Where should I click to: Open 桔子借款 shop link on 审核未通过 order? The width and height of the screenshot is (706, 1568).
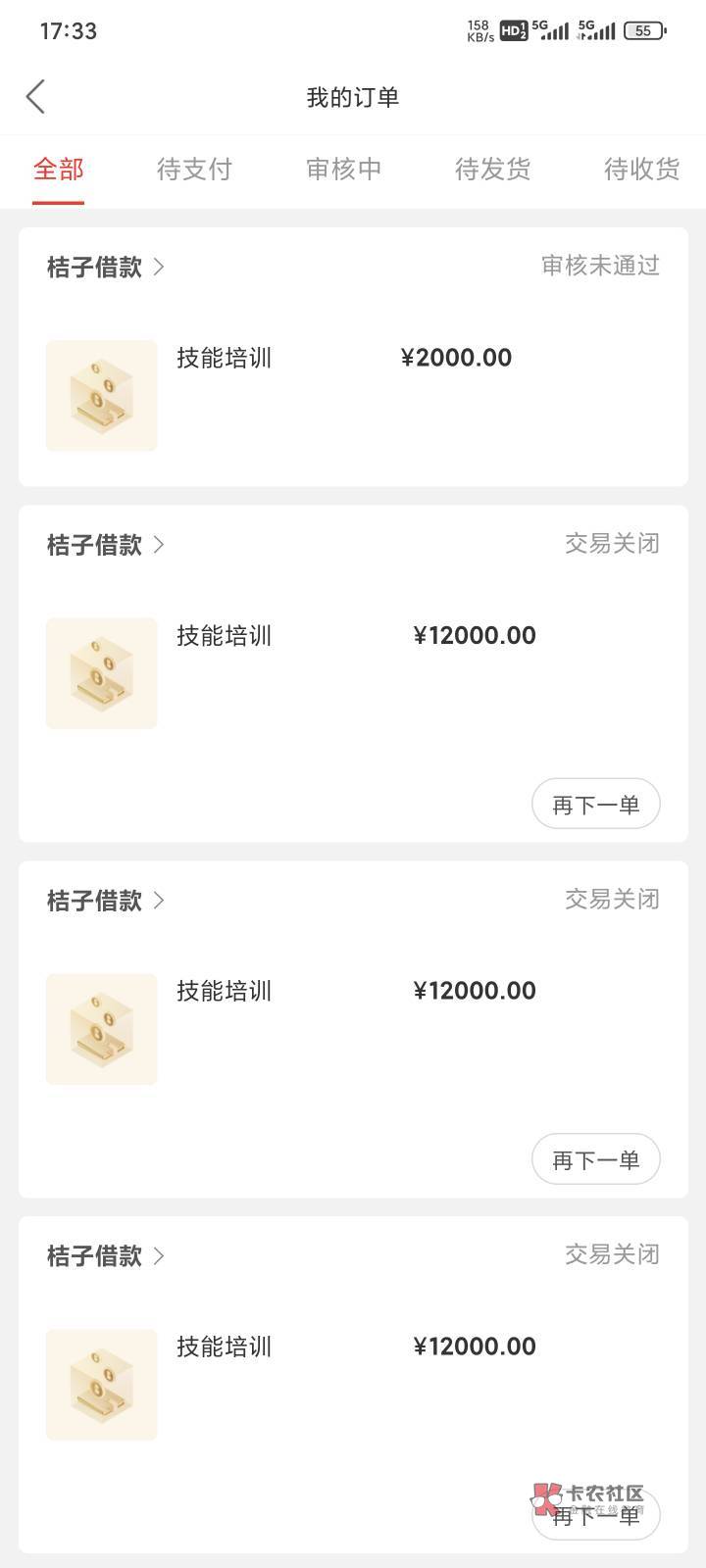[x=106, y=267]
